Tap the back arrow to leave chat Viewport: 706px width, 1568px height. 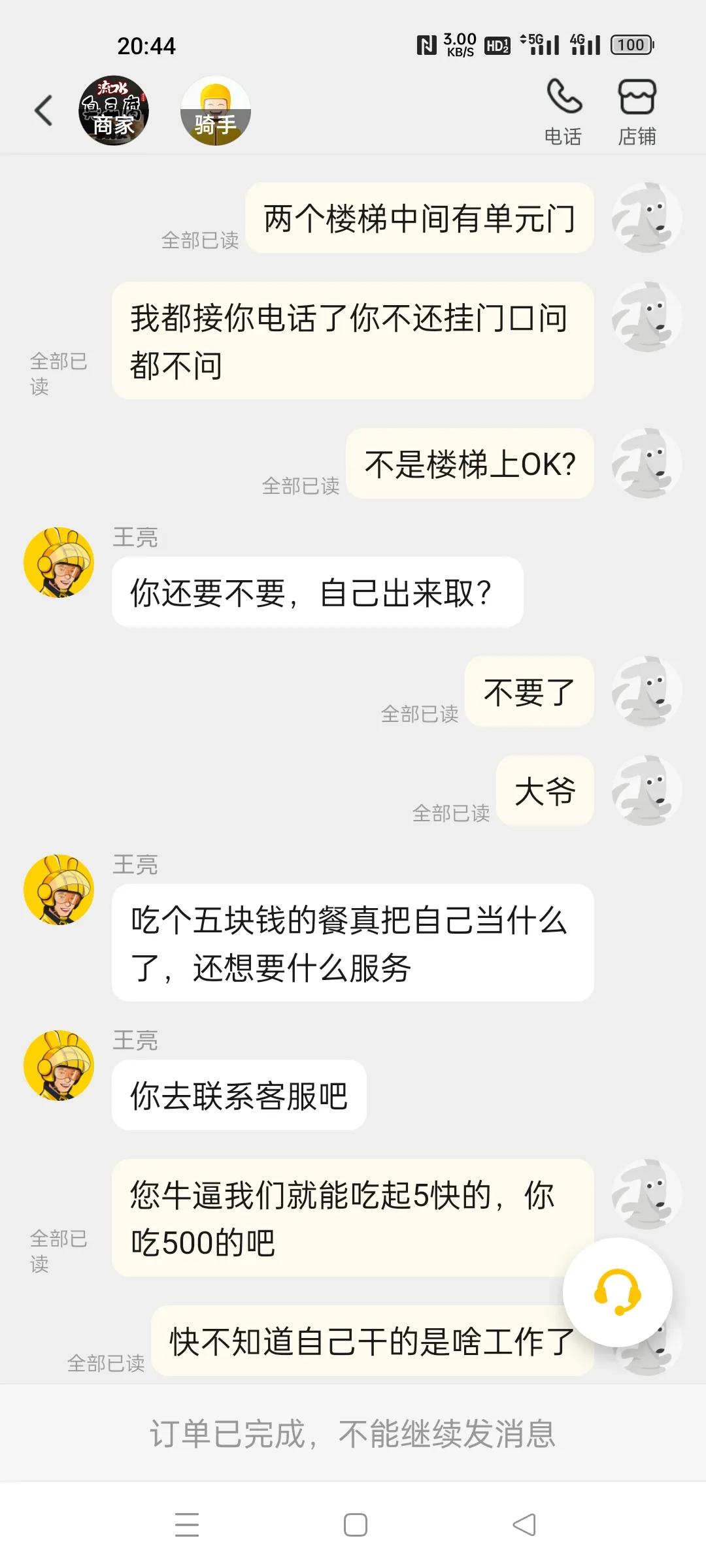43,110
